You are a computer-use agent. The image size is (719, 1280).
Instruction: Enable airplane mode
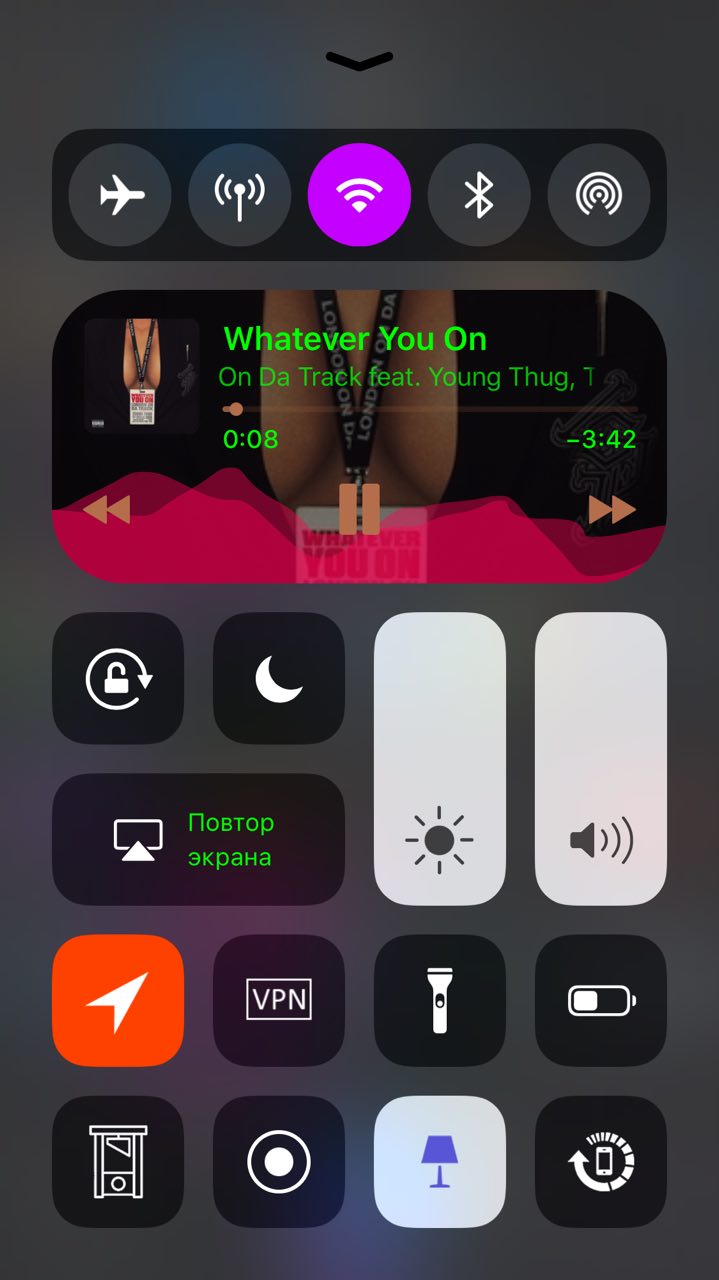120,195
